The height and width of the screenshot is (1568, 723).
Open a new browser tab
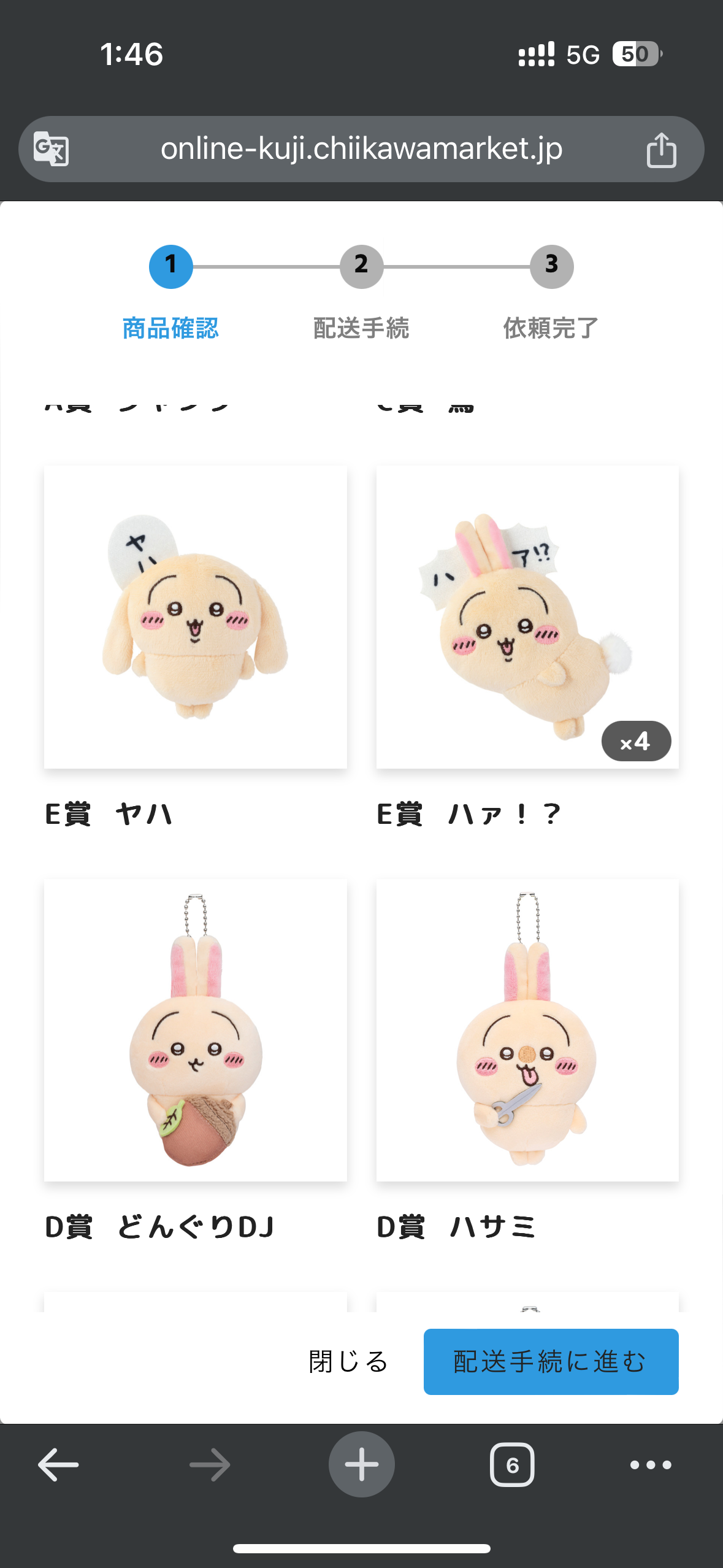coord(361,1464)
